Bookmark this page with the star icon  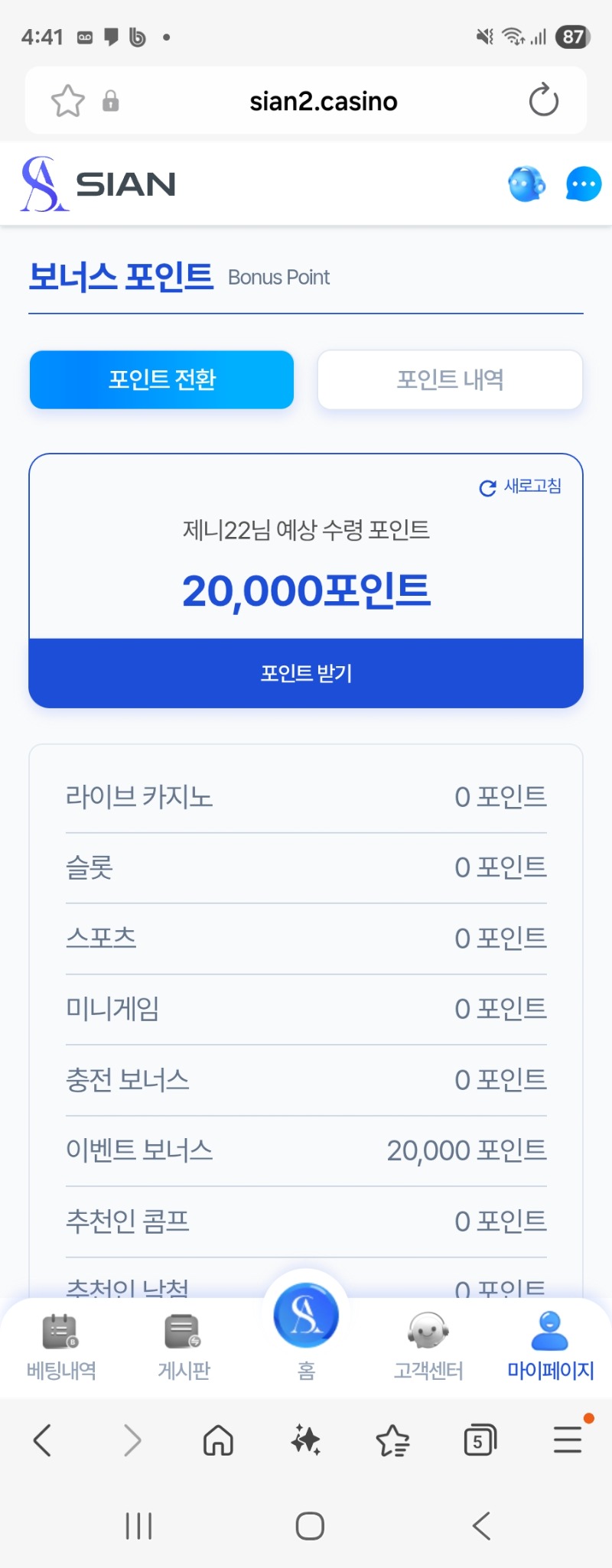(67, 101)
